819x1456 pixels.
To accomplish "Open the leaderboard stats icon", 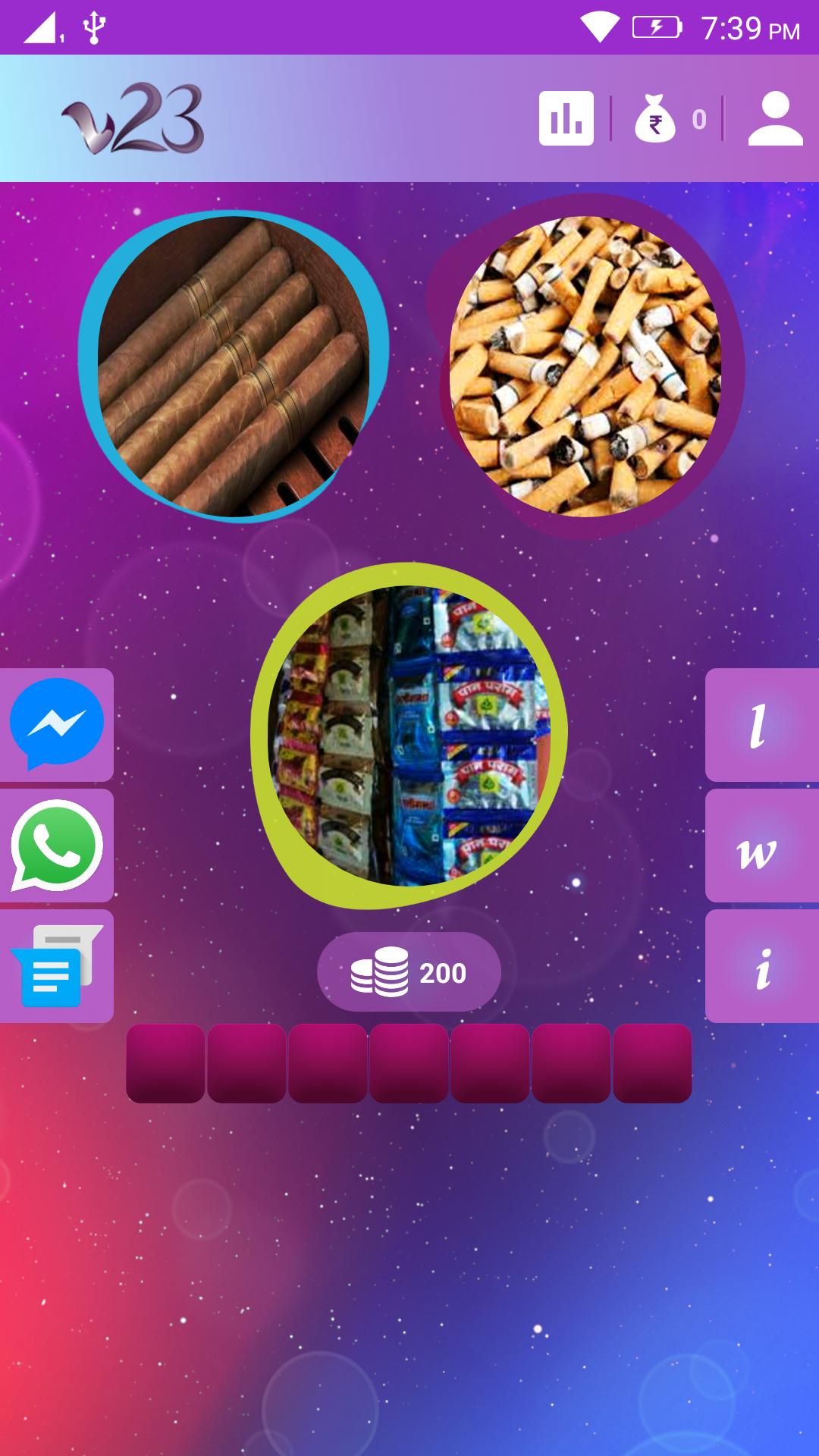I will click(566, 118).
